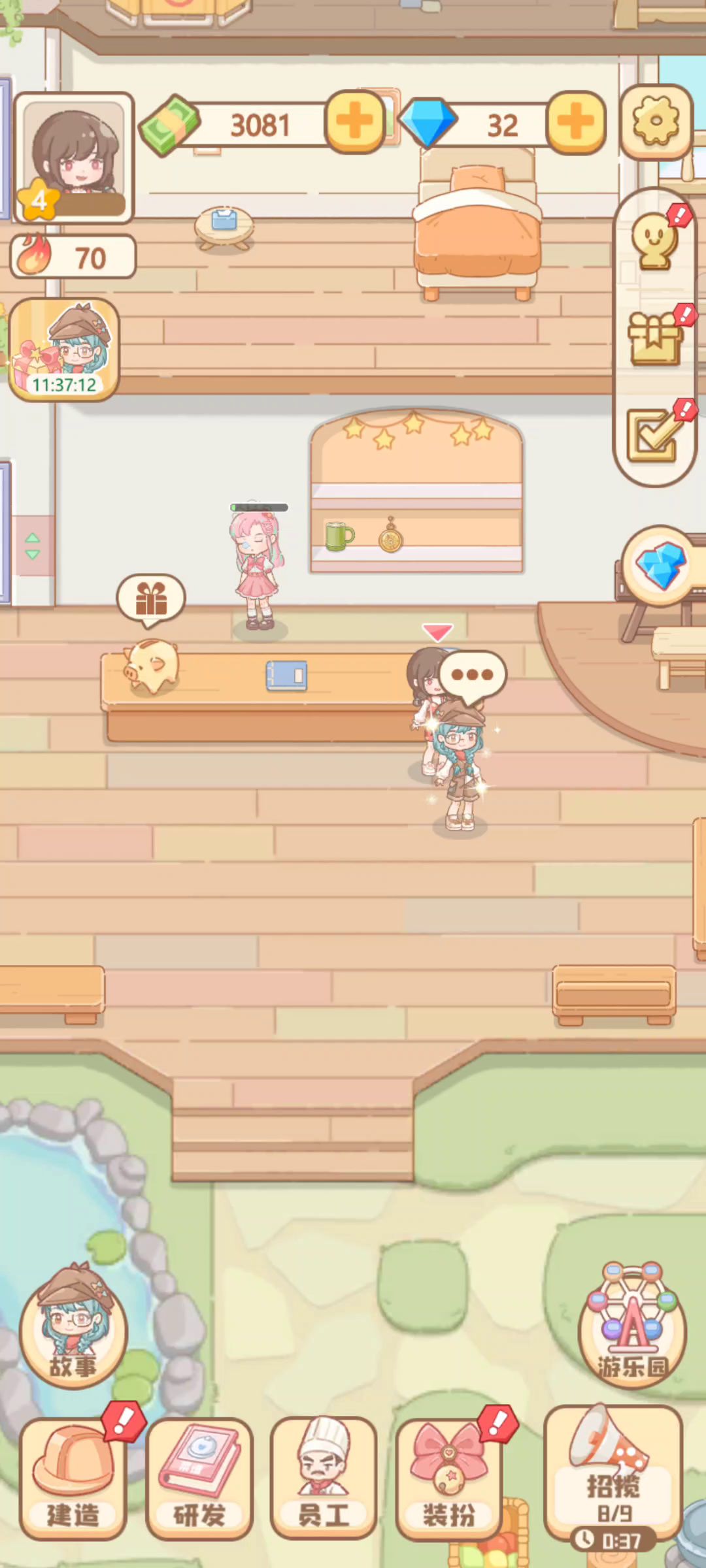Open the checklist tasks icon

click(x=654, y=434)
